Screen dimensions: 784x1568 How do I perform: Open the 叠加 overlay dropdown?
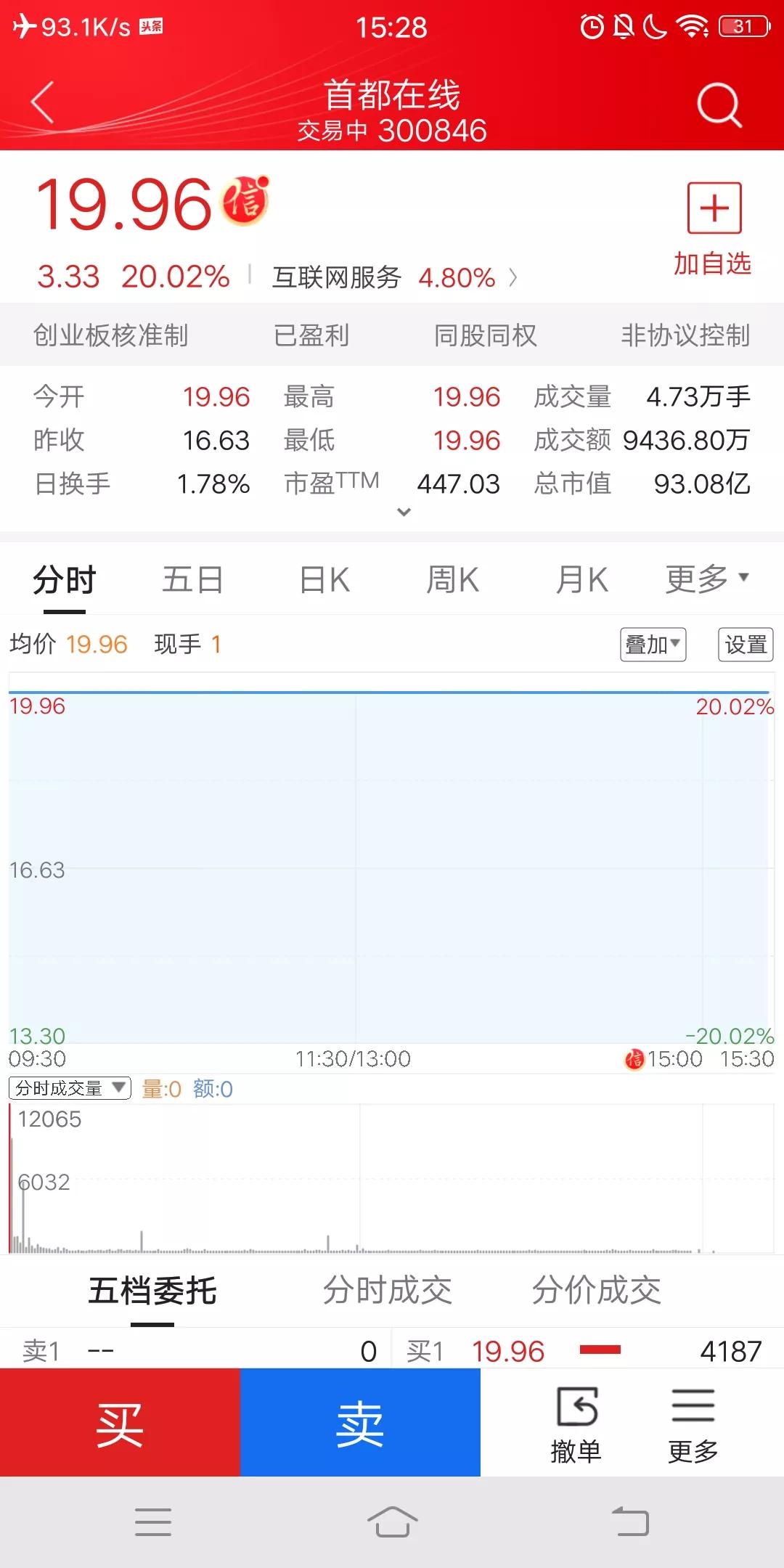pos(653,645)
